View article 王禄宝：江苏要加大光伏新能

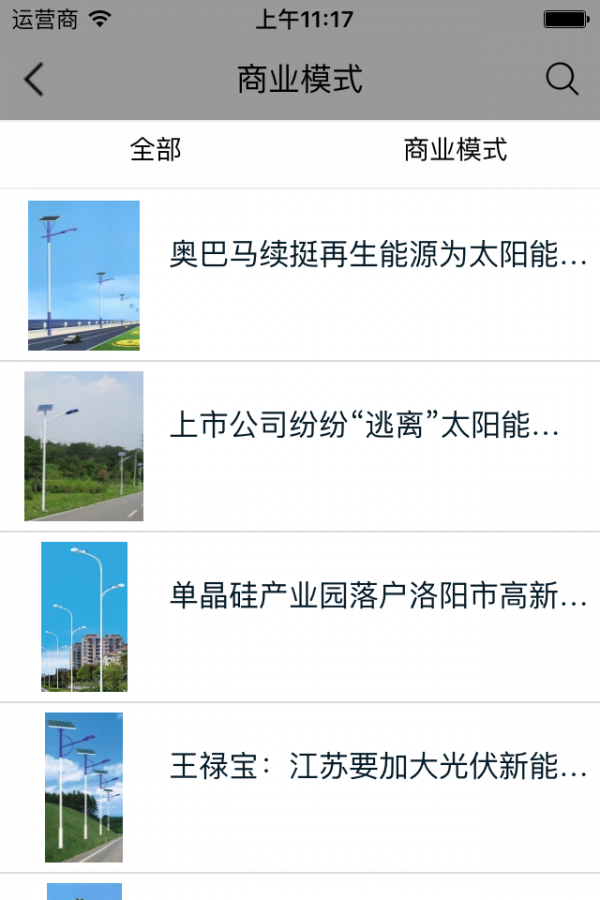pos(378,768)
